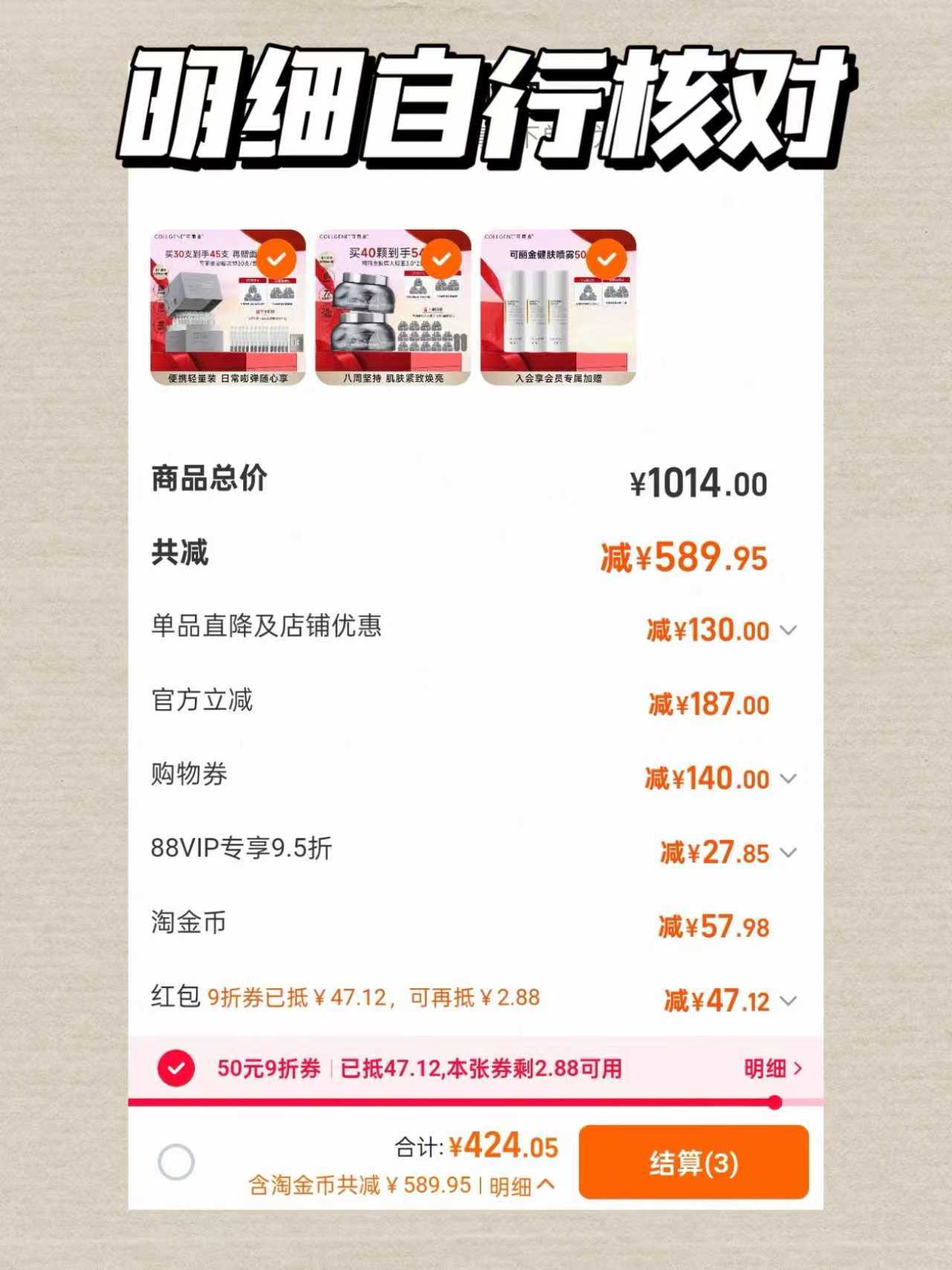This screenshot has width=952, height=1270.
Task: Deselect the face cream product checkmark
Action: pyautogui.click(x=442, y=257)
